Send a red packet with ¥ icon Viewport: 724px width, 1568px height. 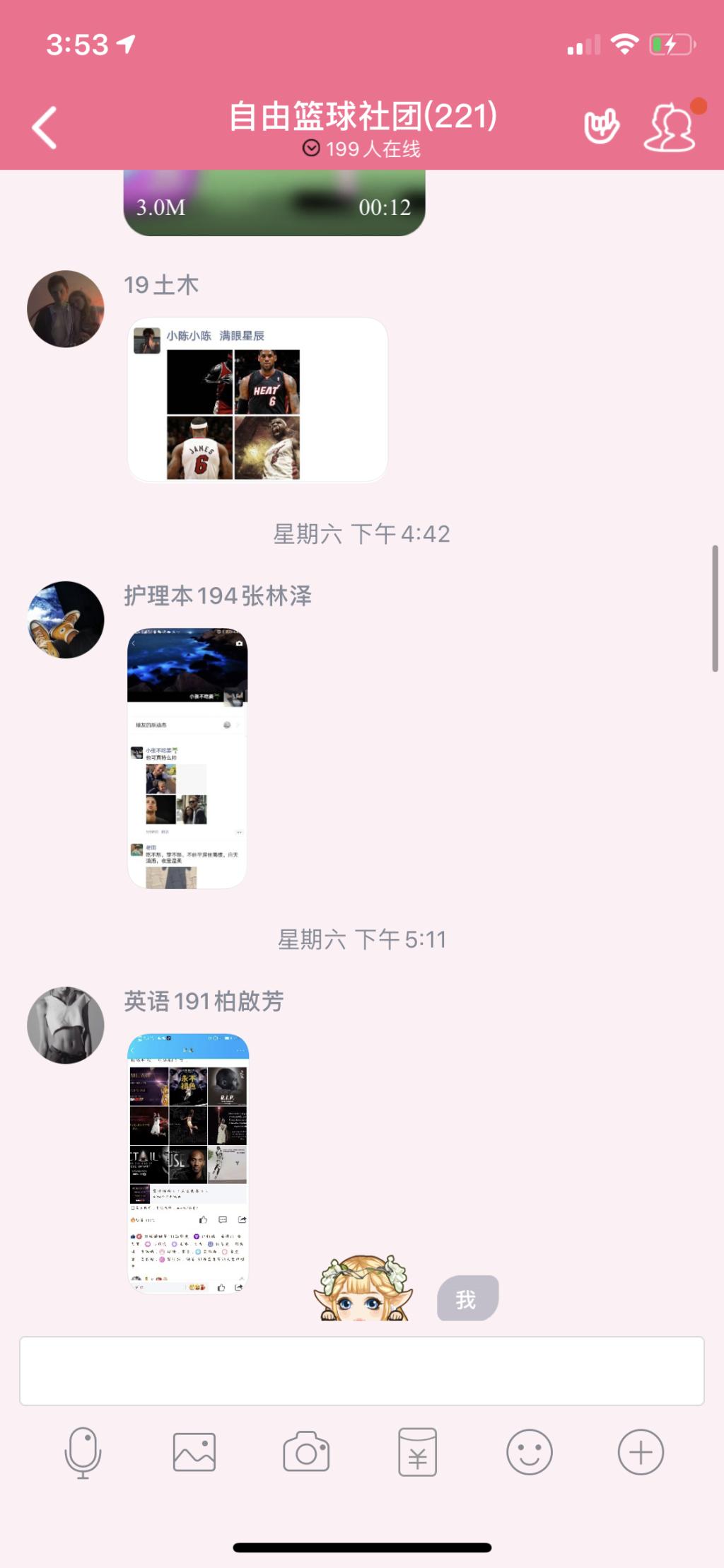(418, 1453)
